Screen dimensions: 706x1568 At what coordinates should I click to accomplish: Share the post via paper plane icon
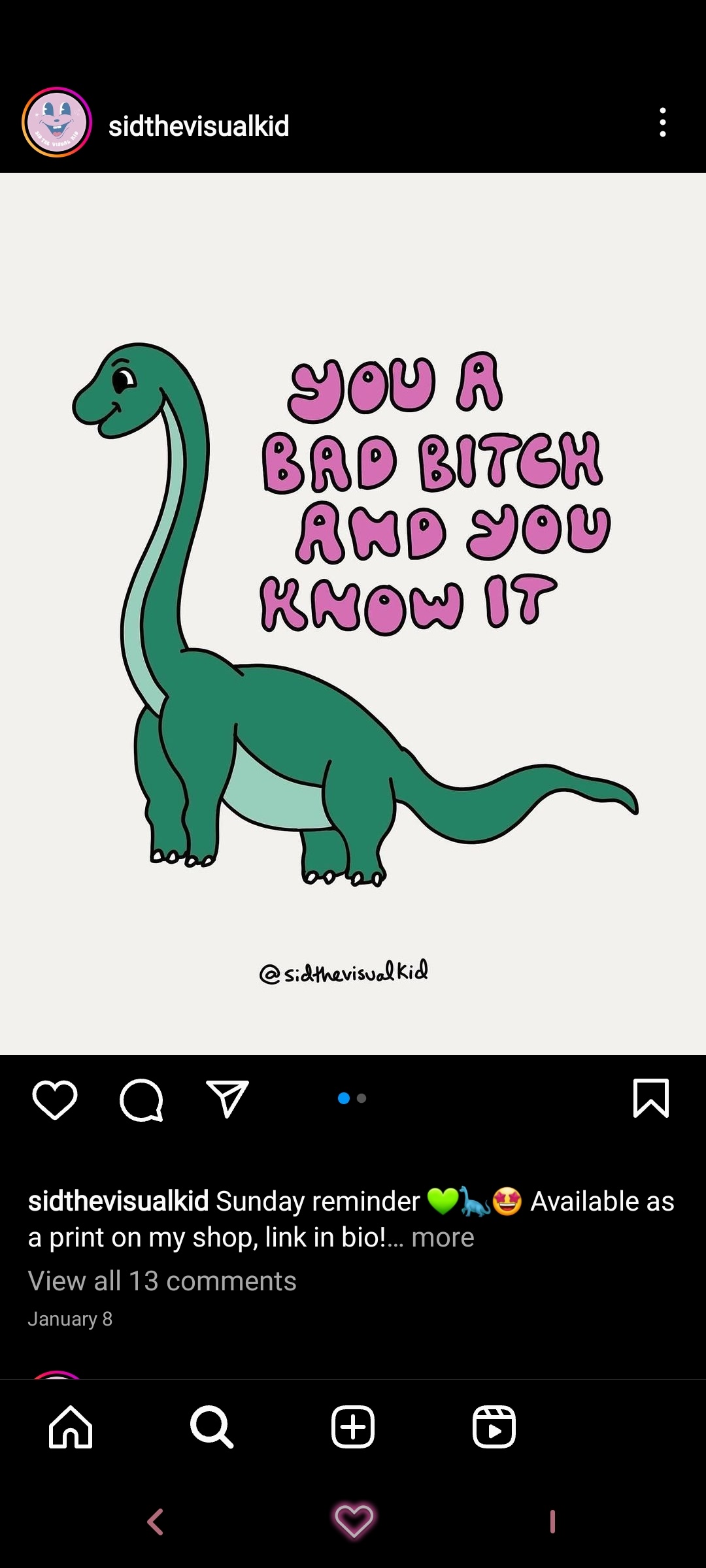point(227,1099)
